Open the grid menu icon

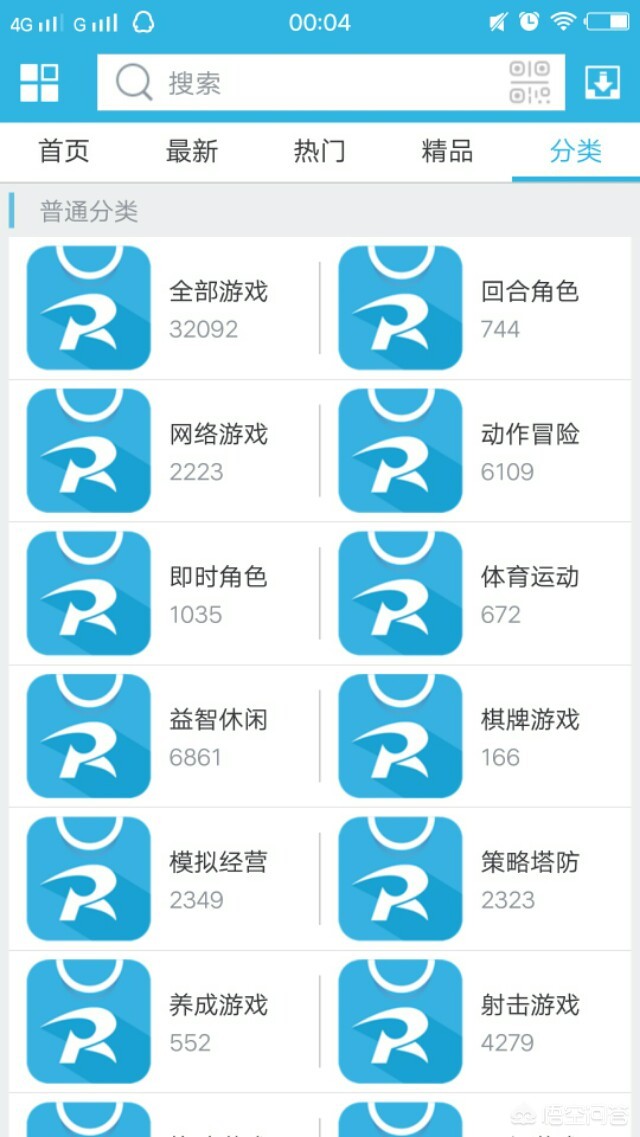(39, 83)
